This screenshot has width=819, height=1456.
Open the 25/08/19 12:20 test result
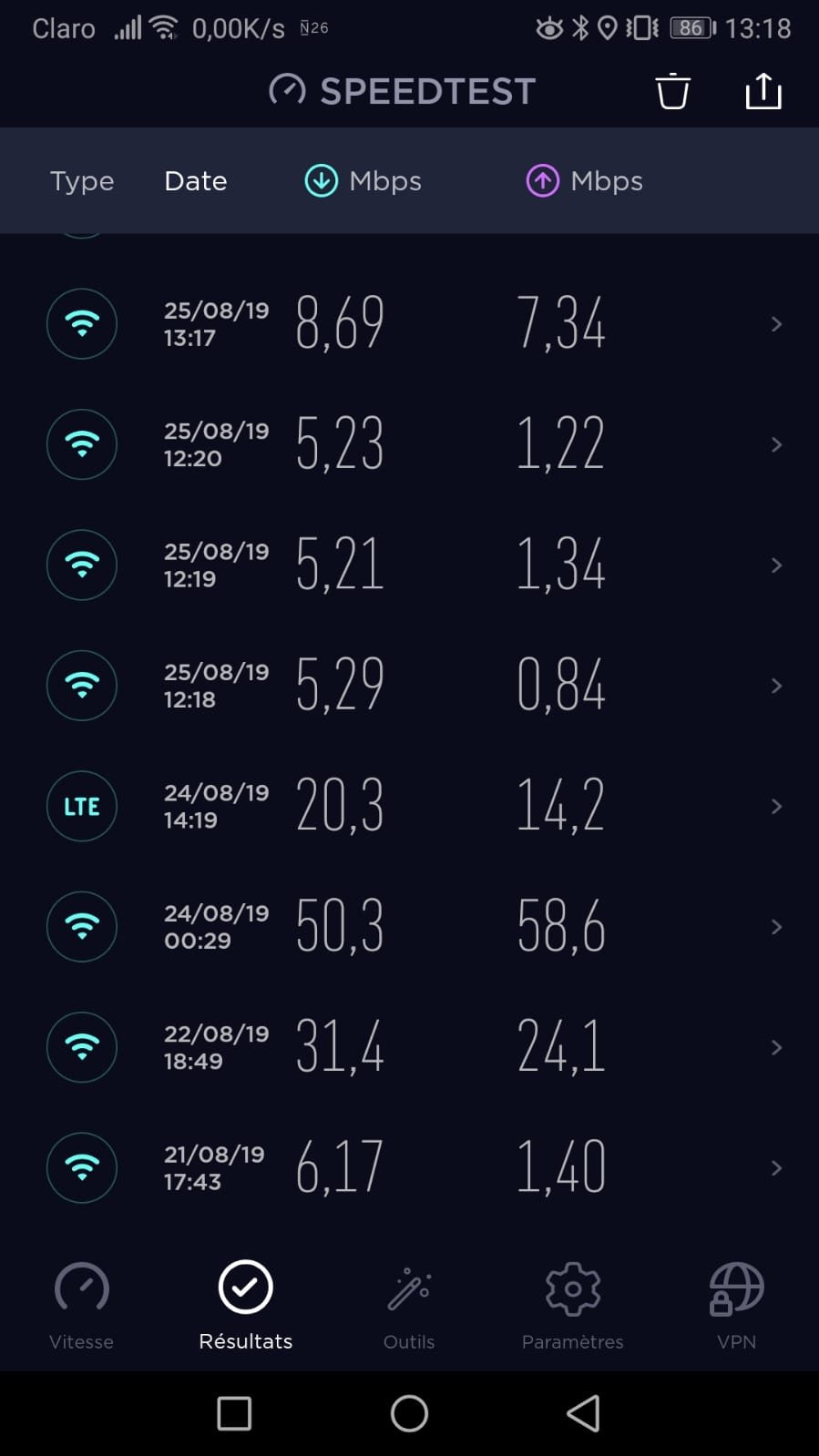coord(410,444)
